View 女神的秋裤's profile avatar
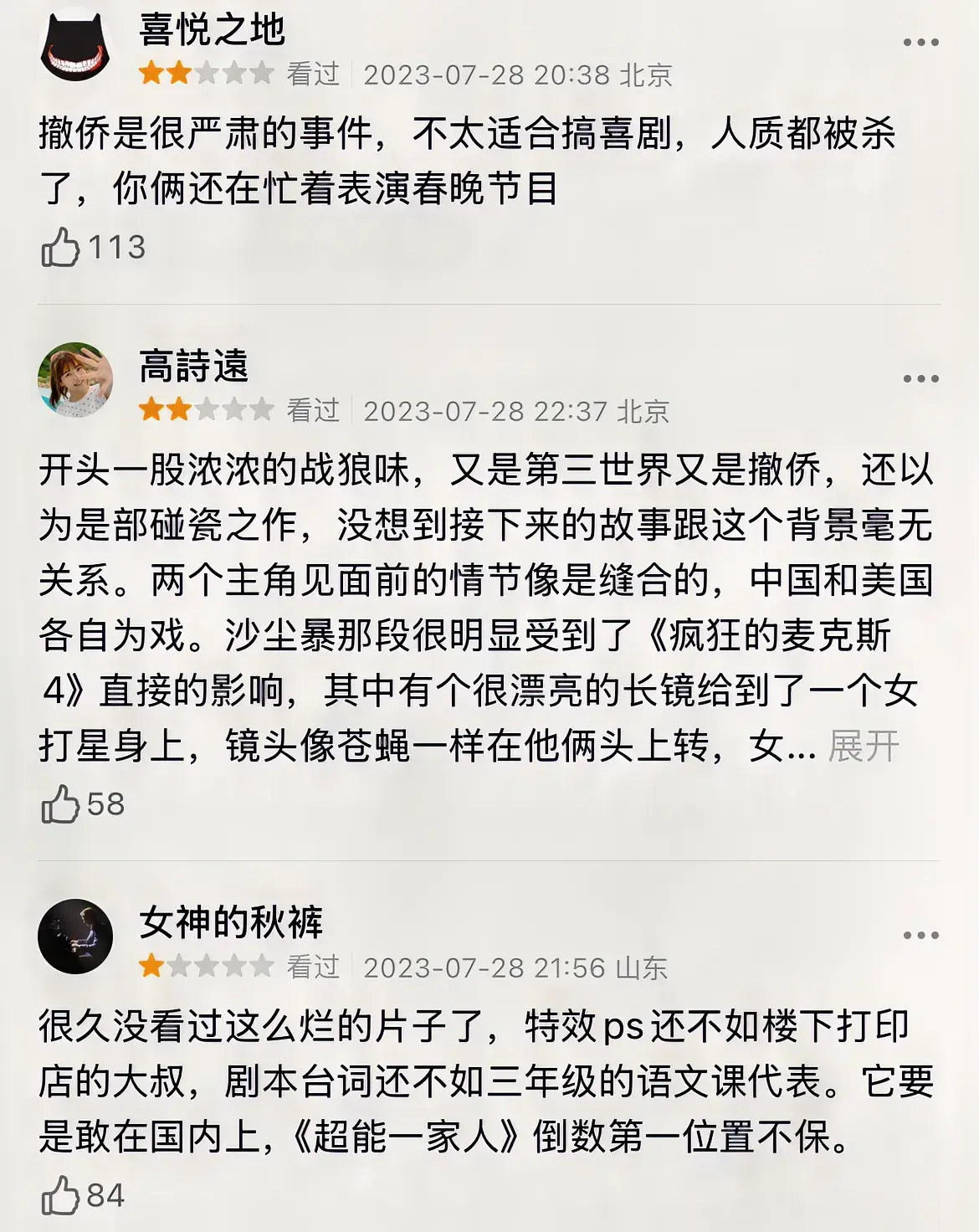Viewport: 979px width, 1232px height. coord(75,936)
